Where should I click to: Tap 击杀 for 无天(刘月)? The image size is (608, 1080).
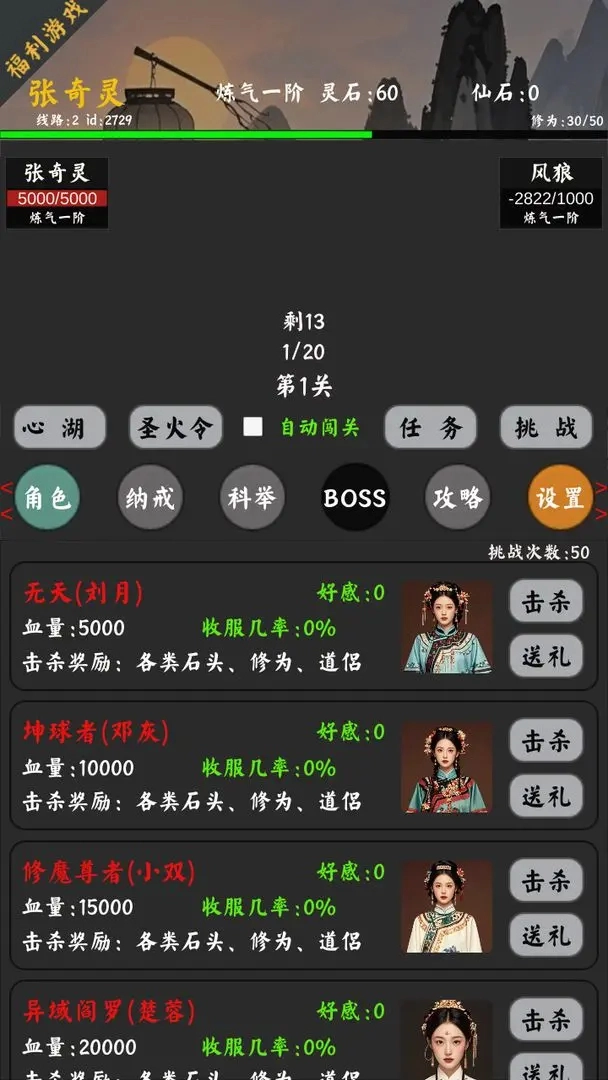pyautogui.click(x=546, y=602)
